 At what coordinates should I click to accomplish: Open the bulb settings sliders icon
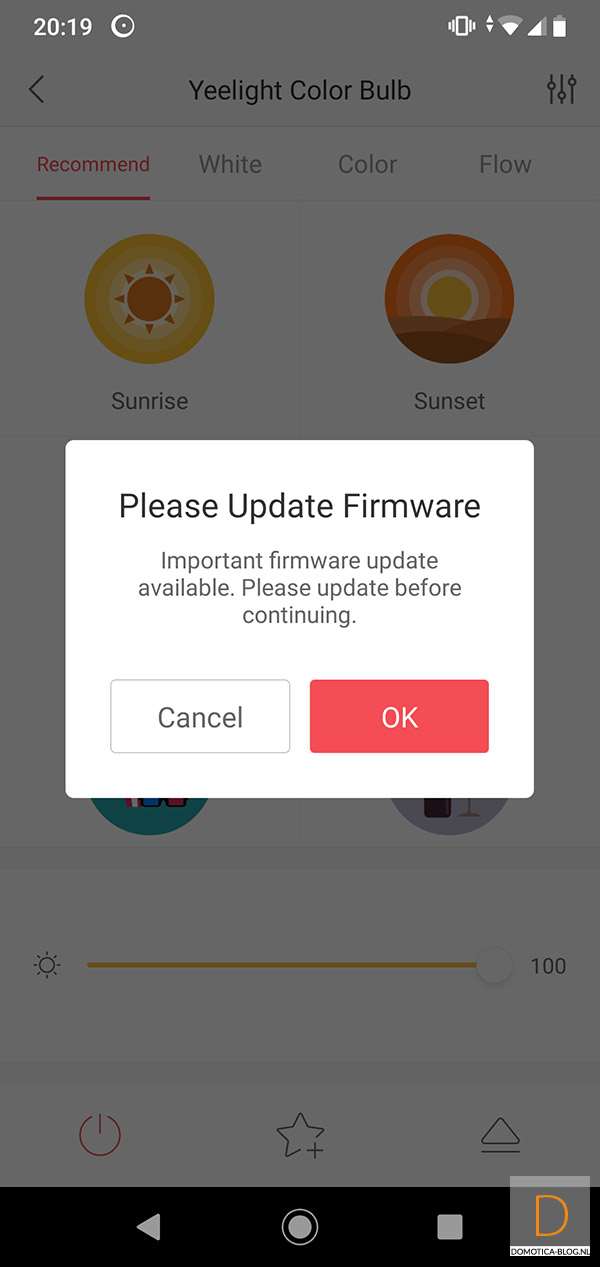562,90
